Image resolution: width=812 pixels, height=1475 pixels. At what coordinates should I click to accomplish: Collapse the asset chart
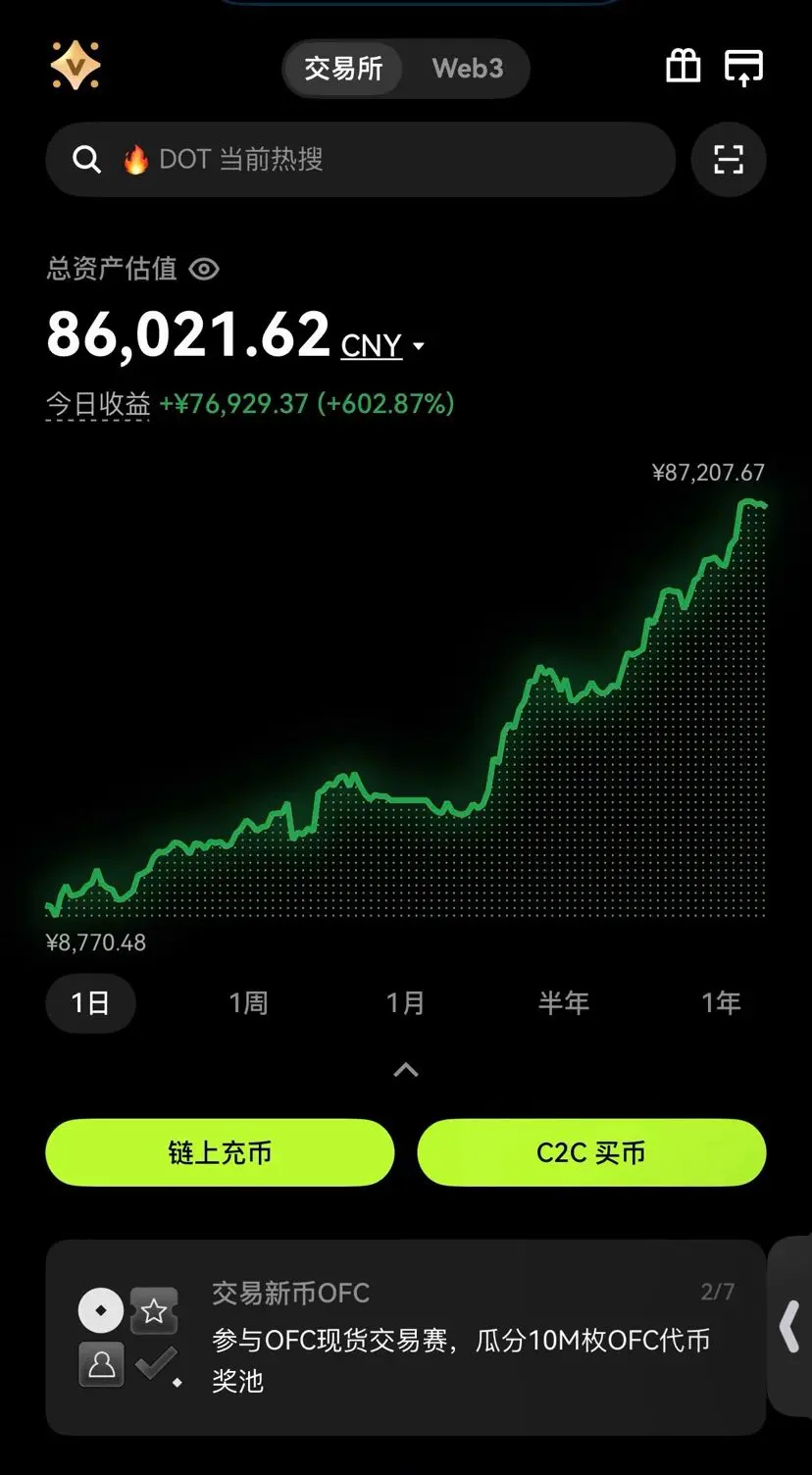pyautogui.click(x=406, y=1070)
